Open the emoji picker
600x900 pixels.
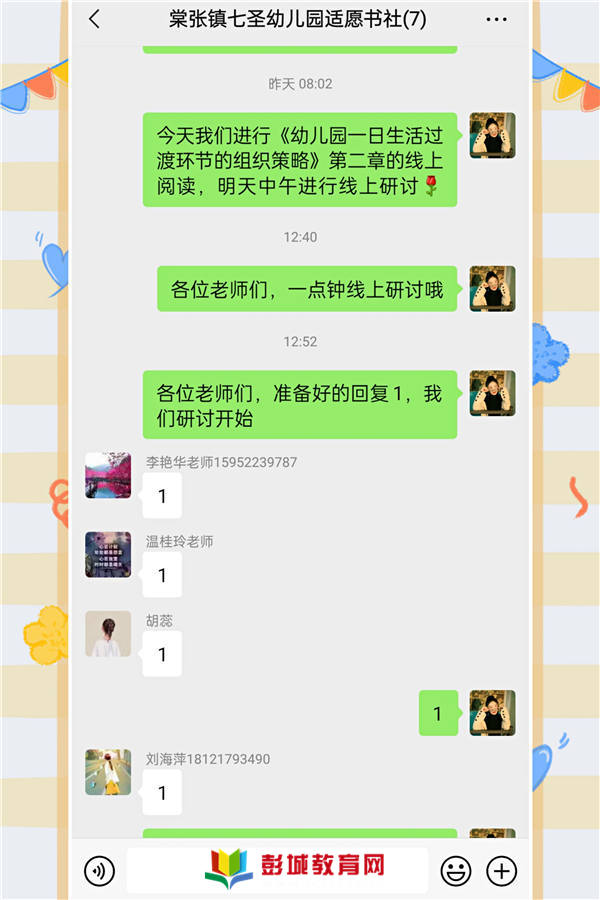coord(456,870)
